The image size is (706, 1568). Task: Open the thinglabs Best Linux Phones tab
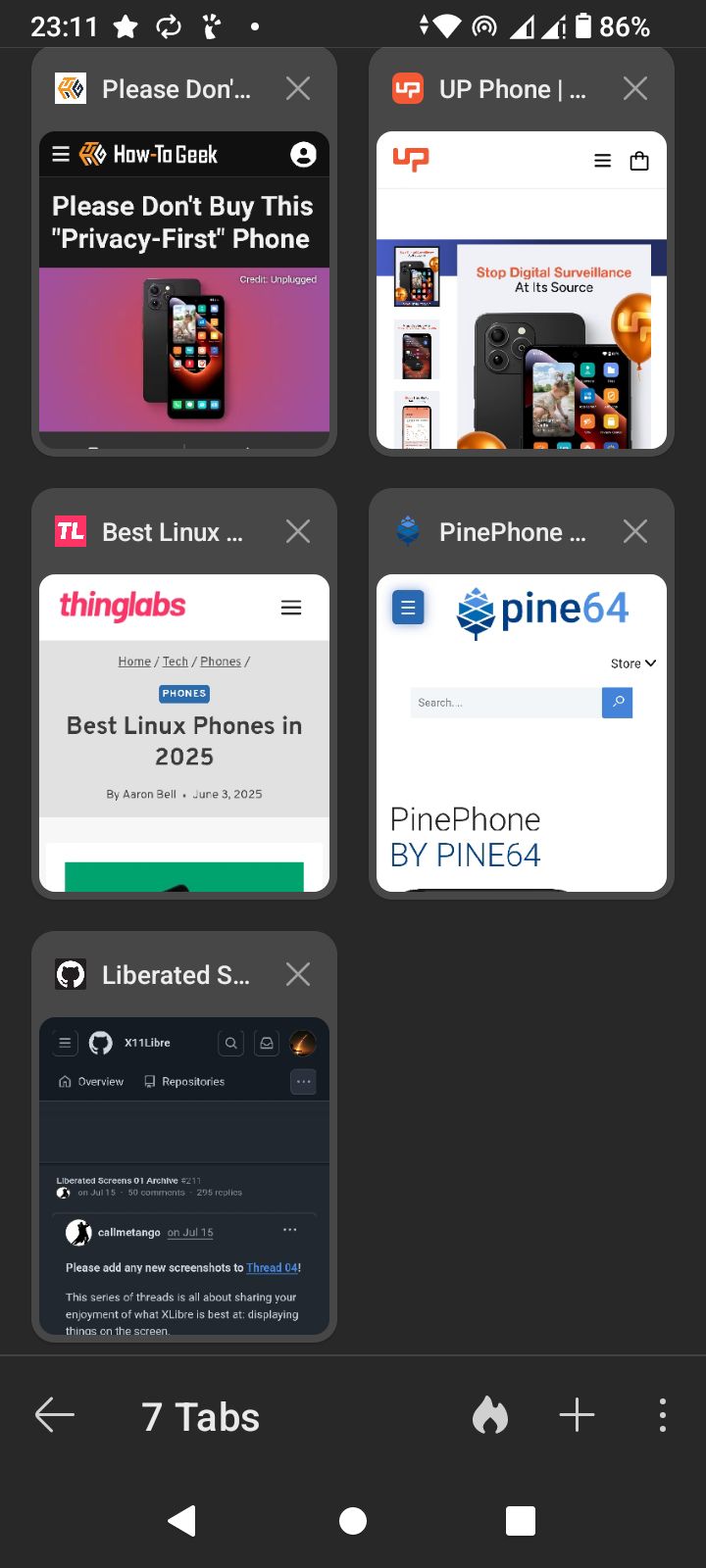[x=184, y=733]
